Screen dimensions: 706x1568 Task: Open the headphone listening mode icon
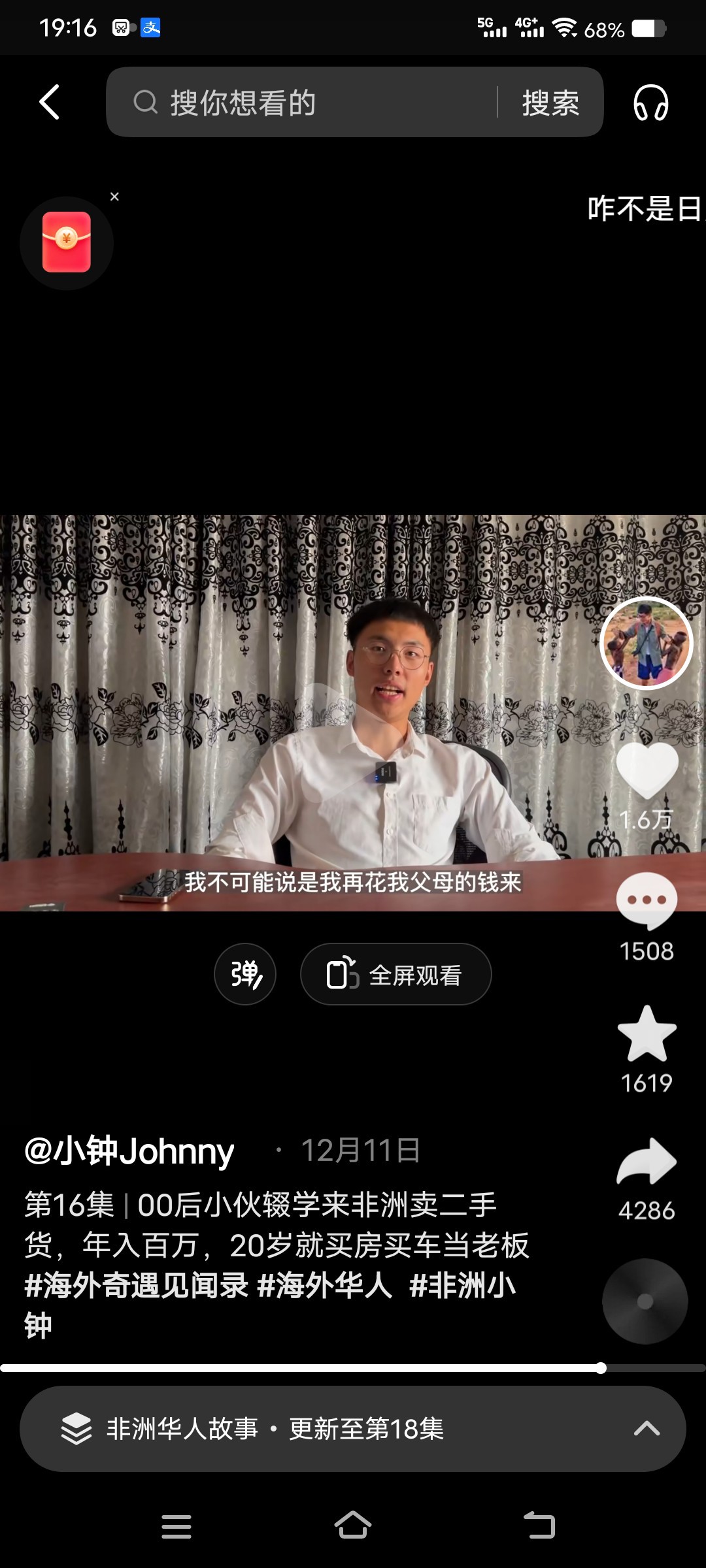(650, 103)
